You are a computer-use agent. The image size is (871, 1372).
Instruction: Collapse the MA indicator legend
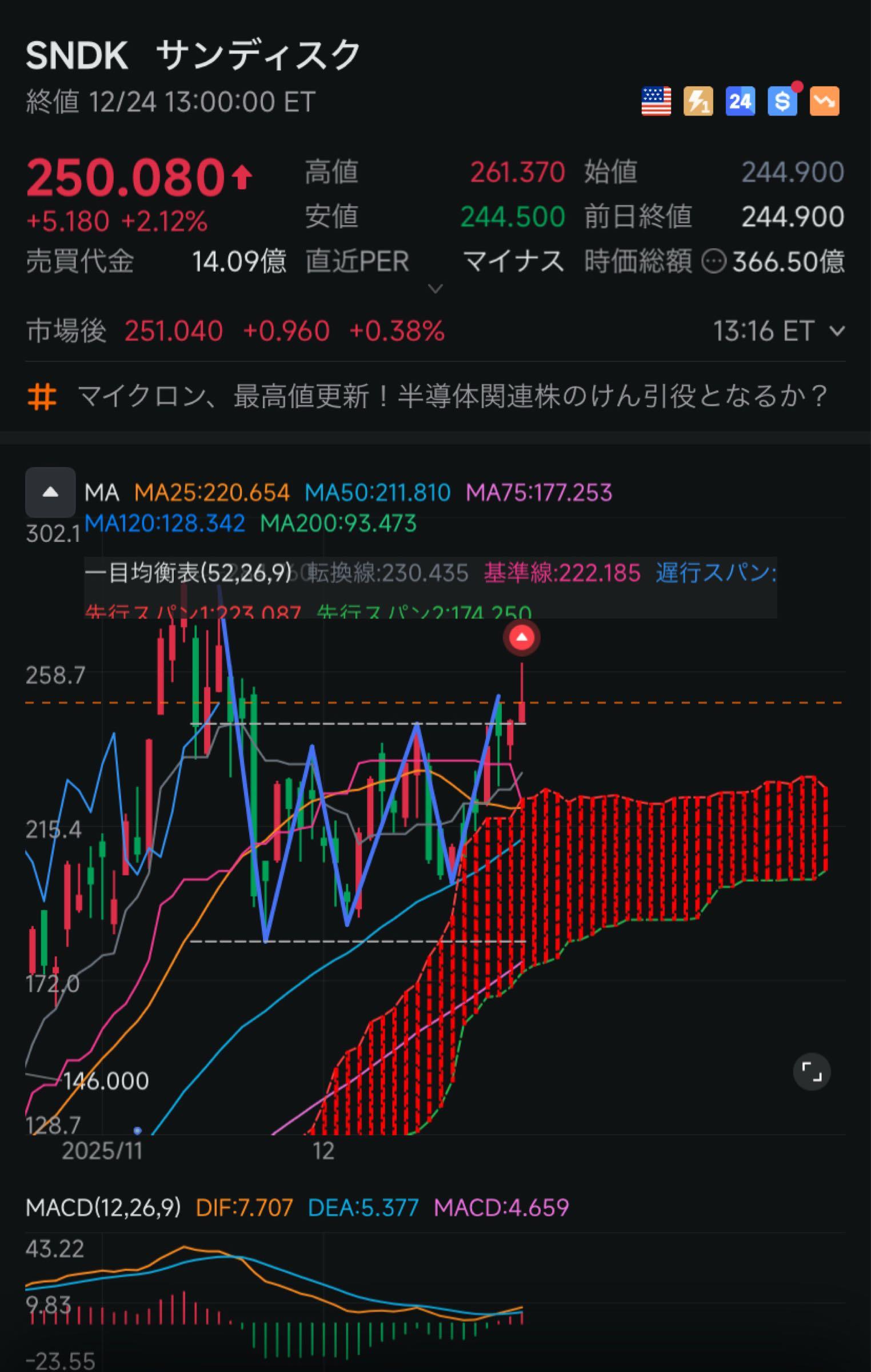point(50,492)
